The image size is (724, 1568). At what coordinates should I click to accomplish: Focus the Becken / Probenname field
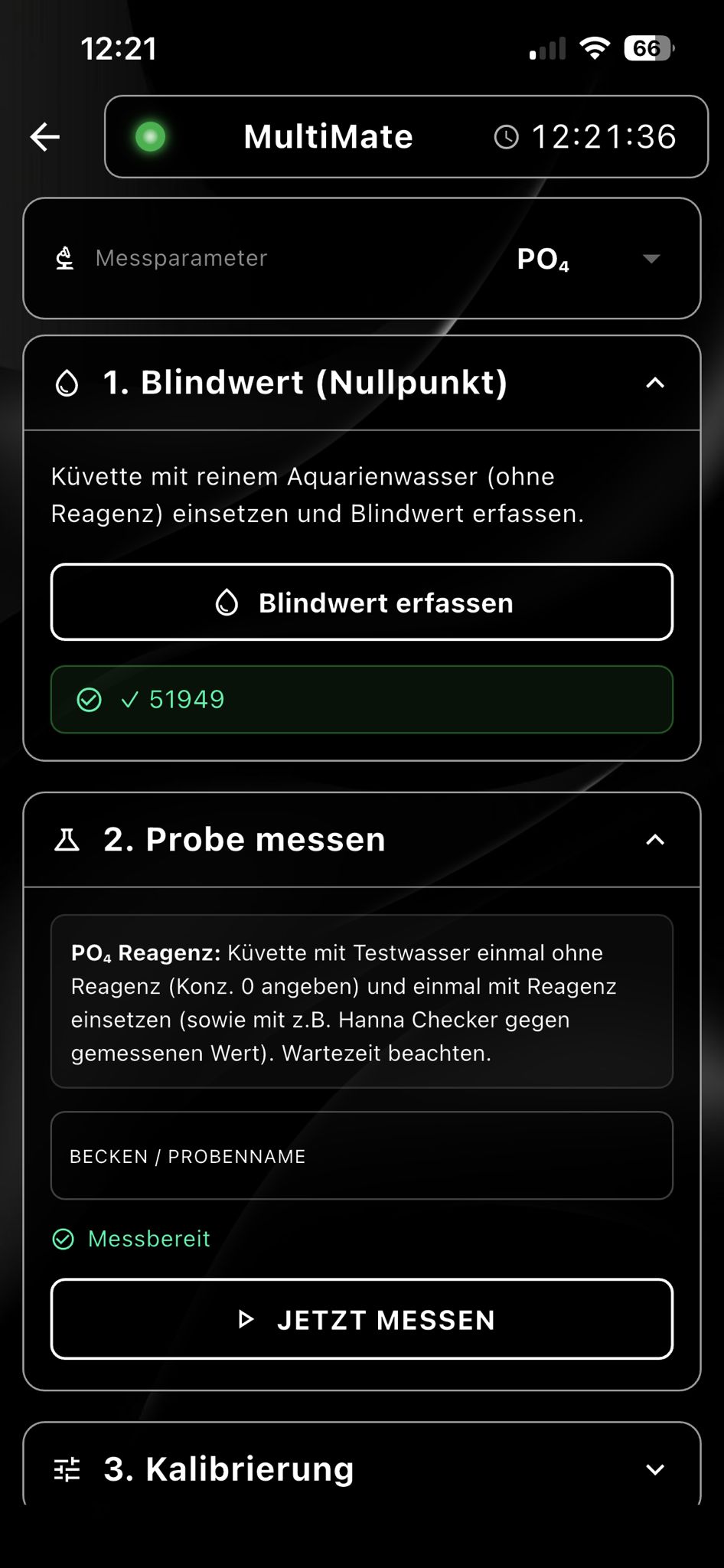(x=362, y=1155)
